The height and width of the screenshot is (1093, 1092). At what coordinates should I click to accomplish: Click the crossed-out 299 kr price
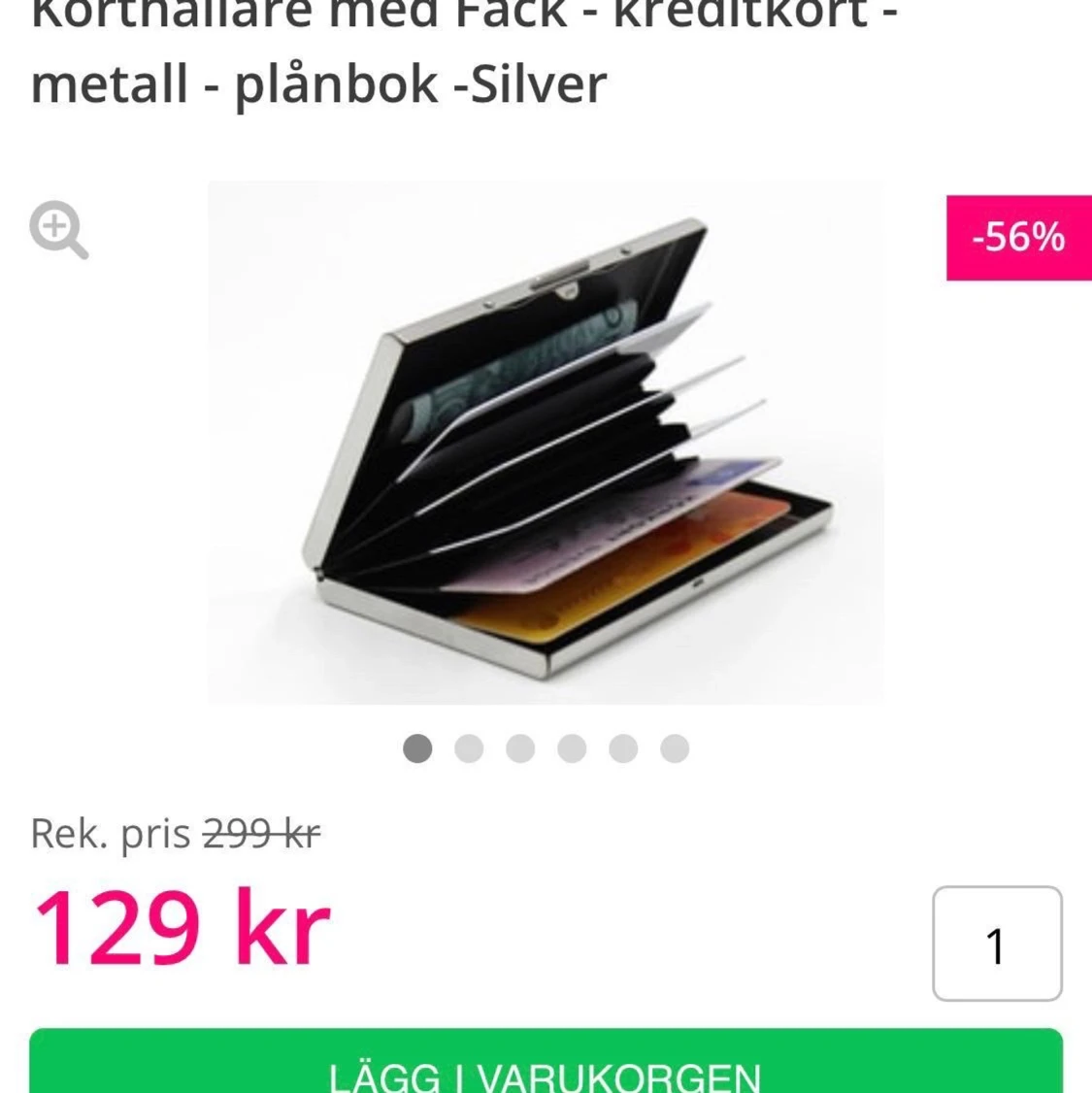[260, 832]
